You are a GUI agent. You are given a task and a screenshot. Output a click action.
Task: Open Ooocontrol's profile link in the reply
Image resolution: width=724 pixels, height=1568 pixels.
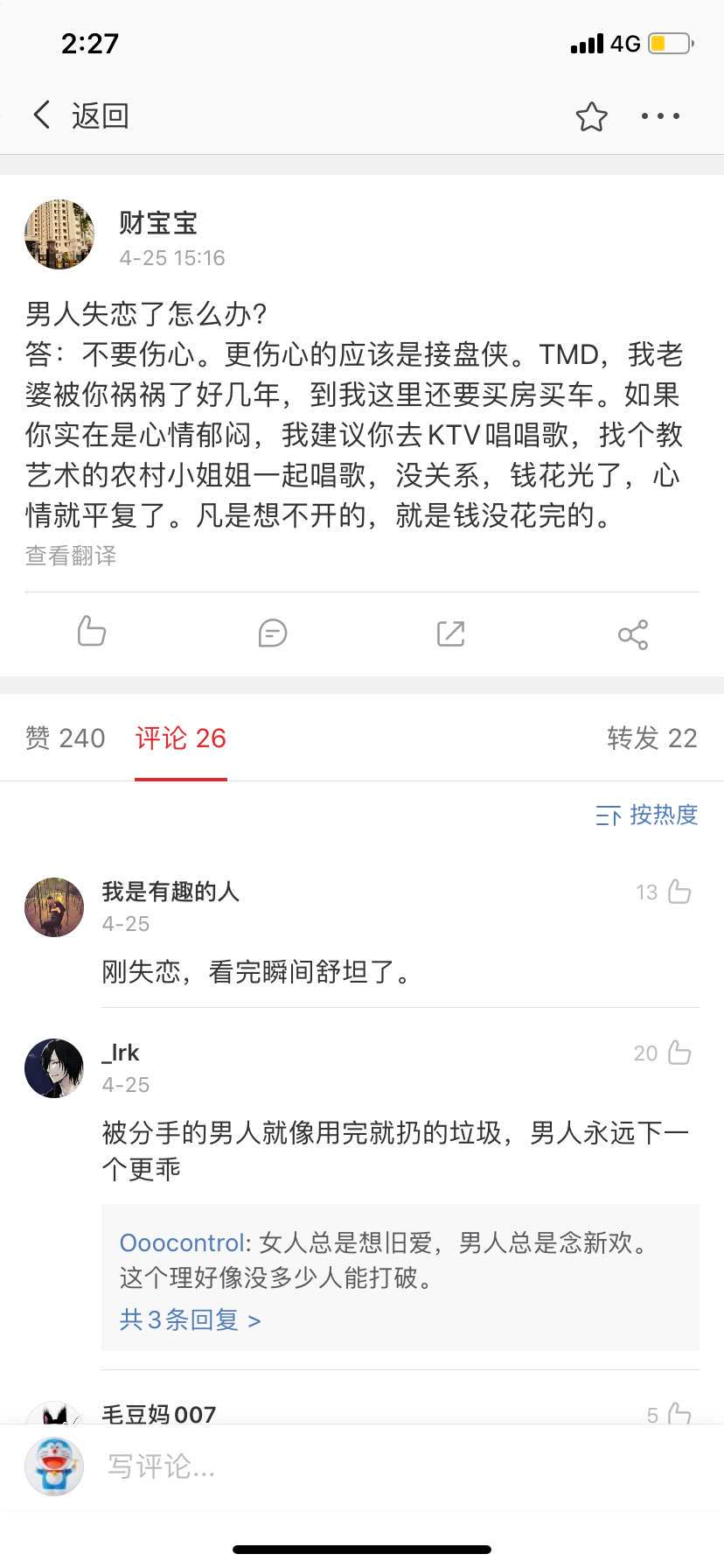click(x=182, y=1242)
